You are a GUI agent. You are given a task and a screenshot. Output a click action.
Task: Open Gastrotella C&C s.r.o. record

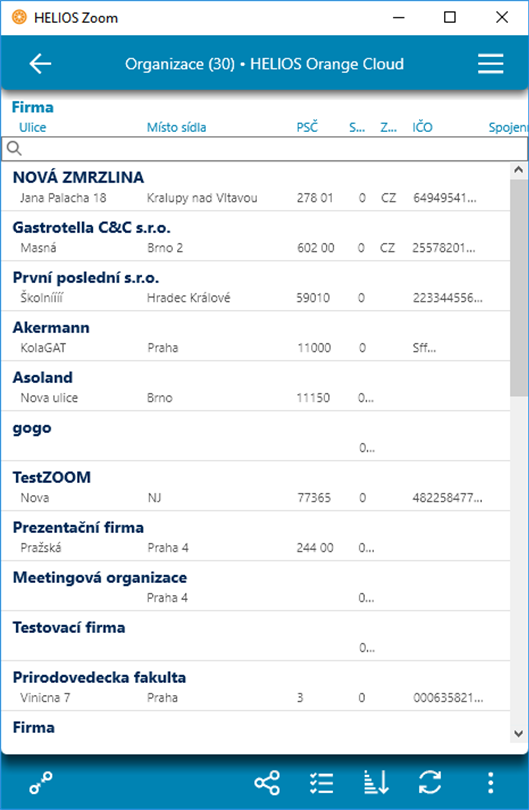256,236
